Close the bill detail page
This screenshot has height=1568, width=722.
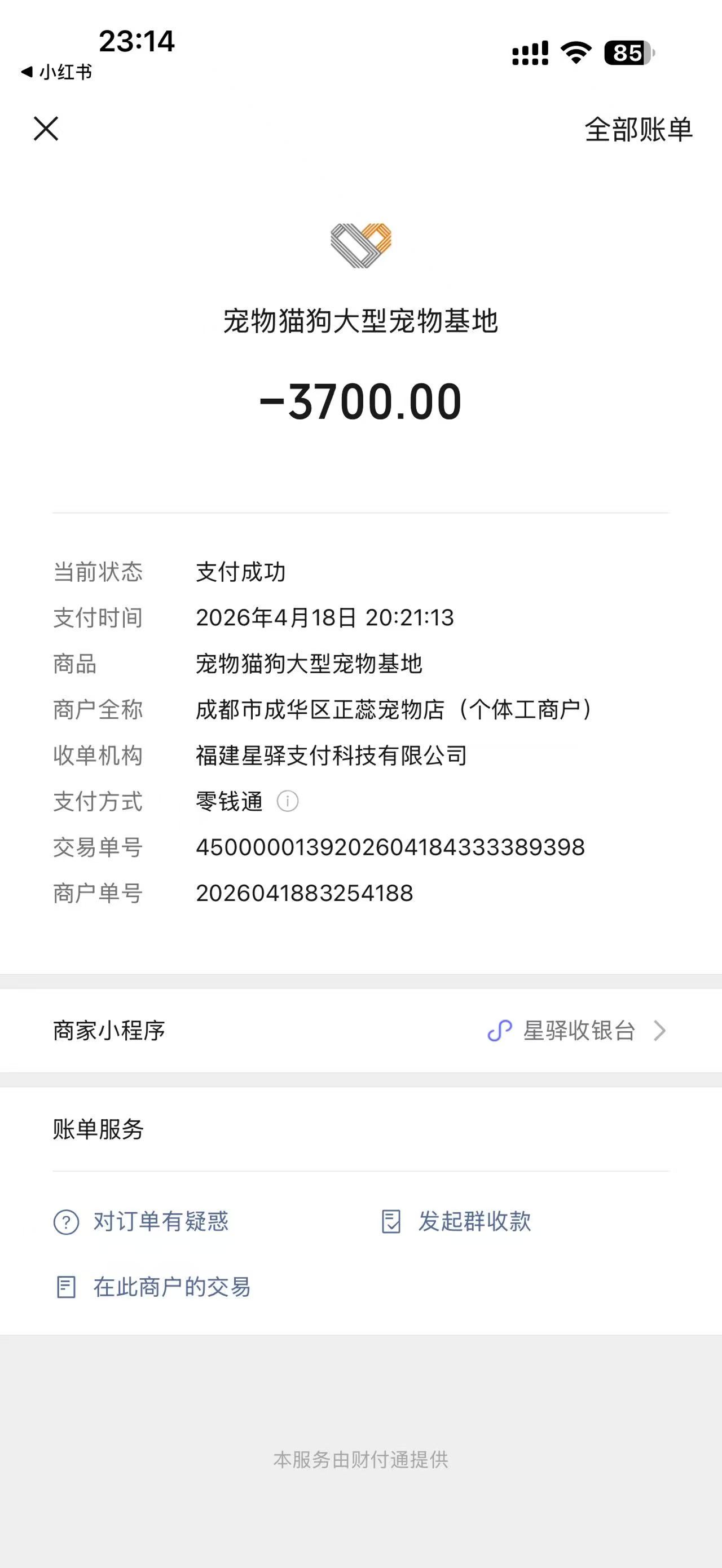[x=46, y=129]
